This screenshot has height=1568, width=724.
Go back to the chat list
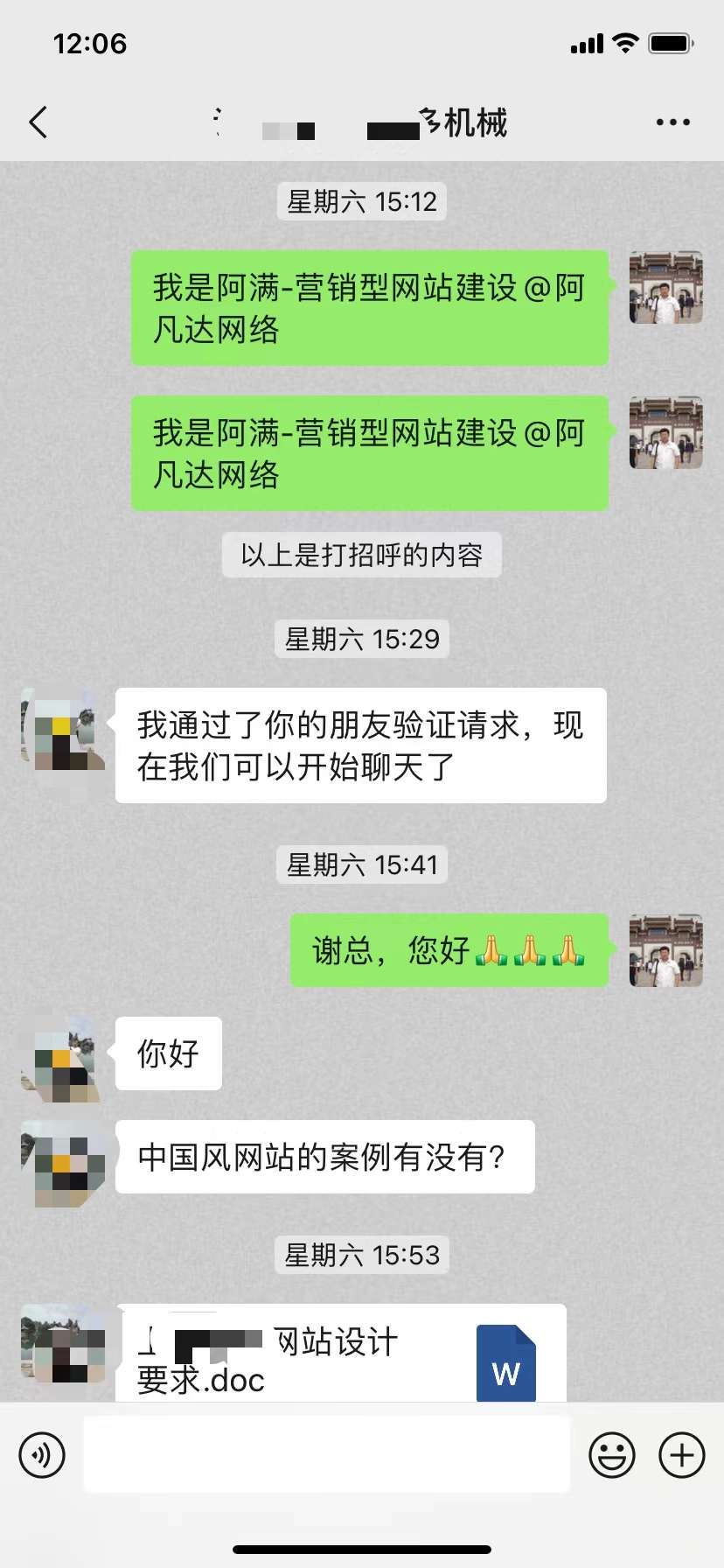point(38,122)
